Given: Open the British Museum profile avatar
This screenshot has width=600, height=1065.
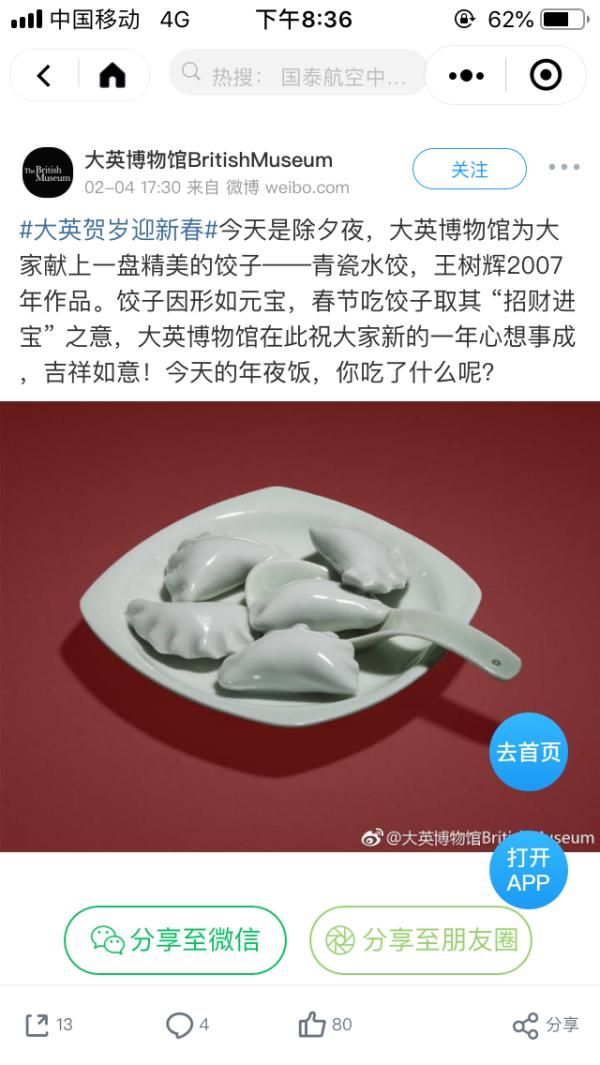Looking at the screenshot, I should (48, 172).
